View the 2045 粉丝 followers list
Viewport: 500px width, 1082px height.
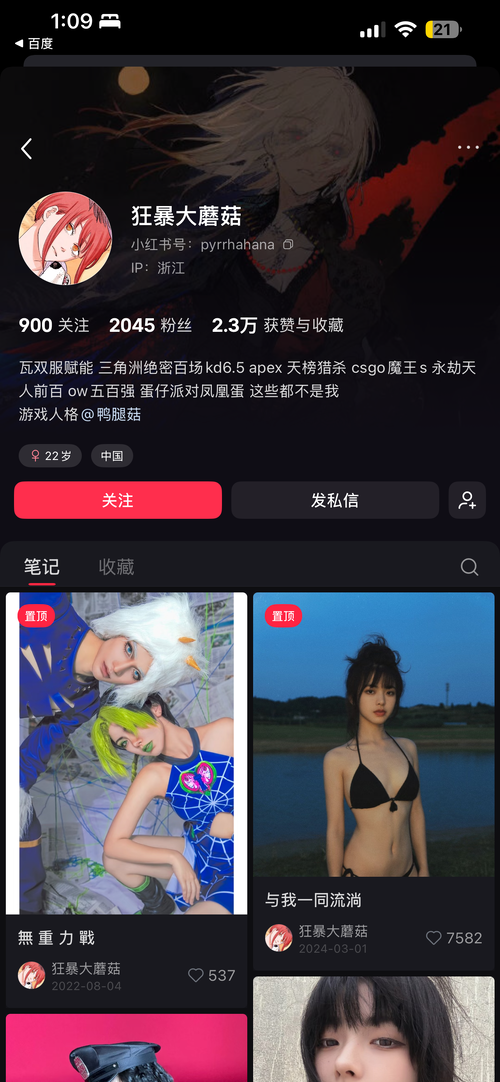[150, 326]
